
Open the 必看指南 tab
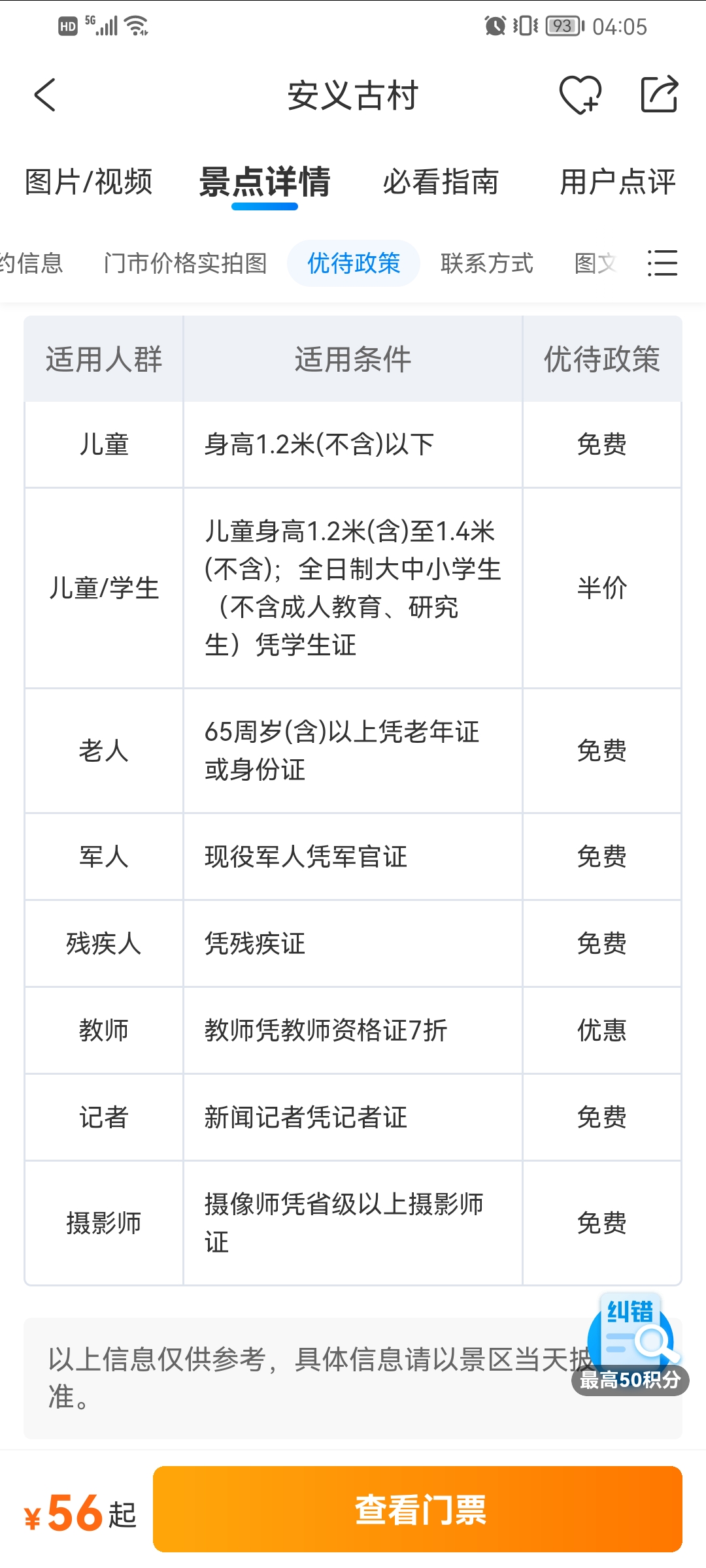pos(441,182)
